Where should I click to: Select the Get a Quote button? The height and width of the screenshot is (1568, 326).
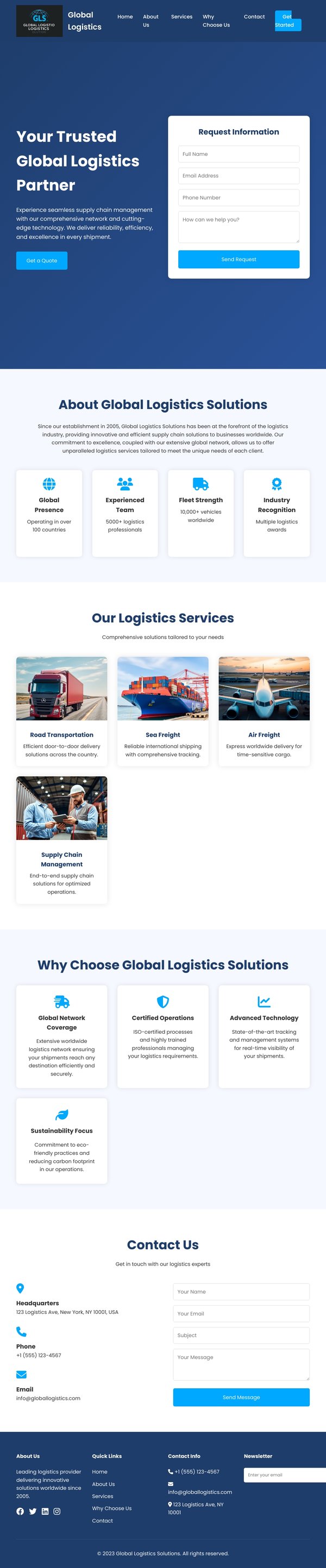(x=41, y=261)
